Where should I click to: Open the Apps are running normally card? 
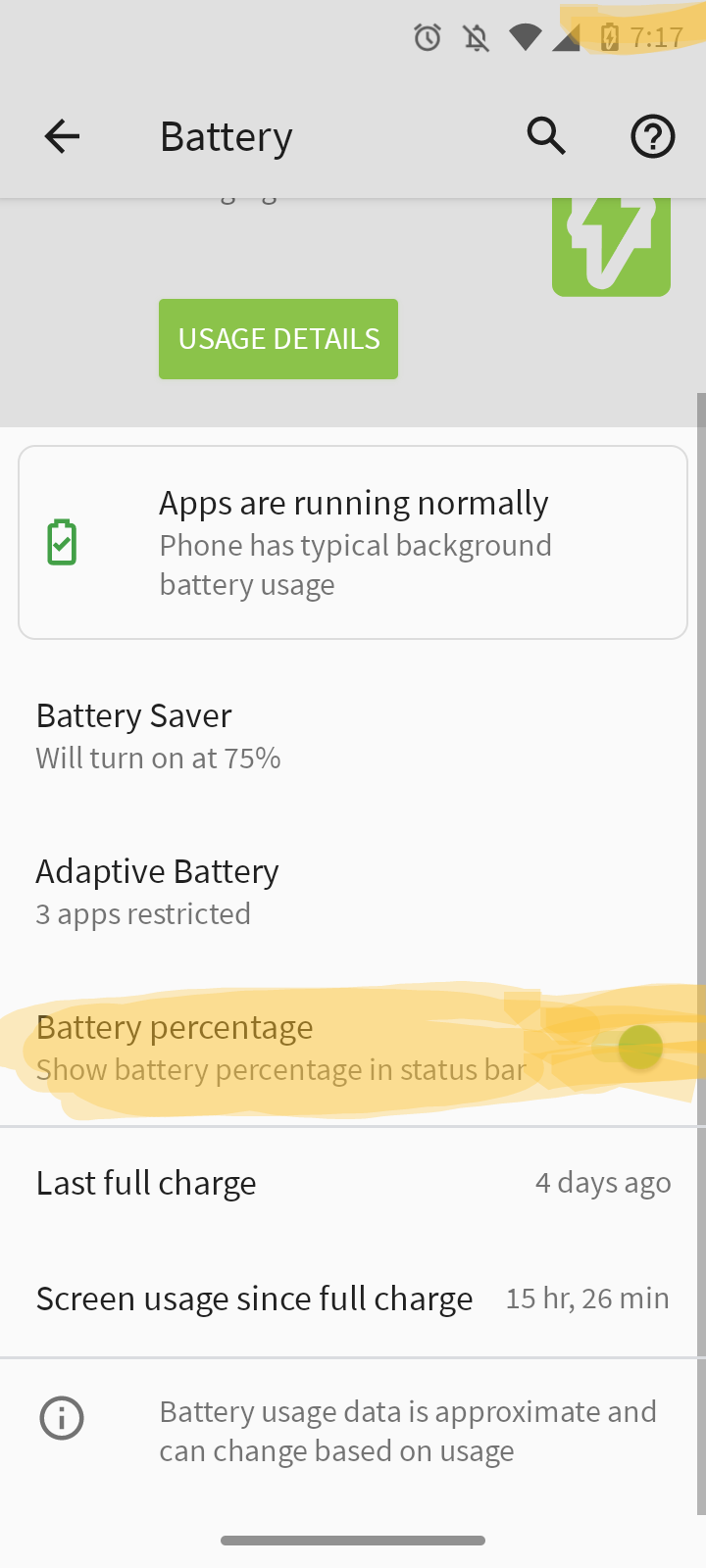coord(353,543)
